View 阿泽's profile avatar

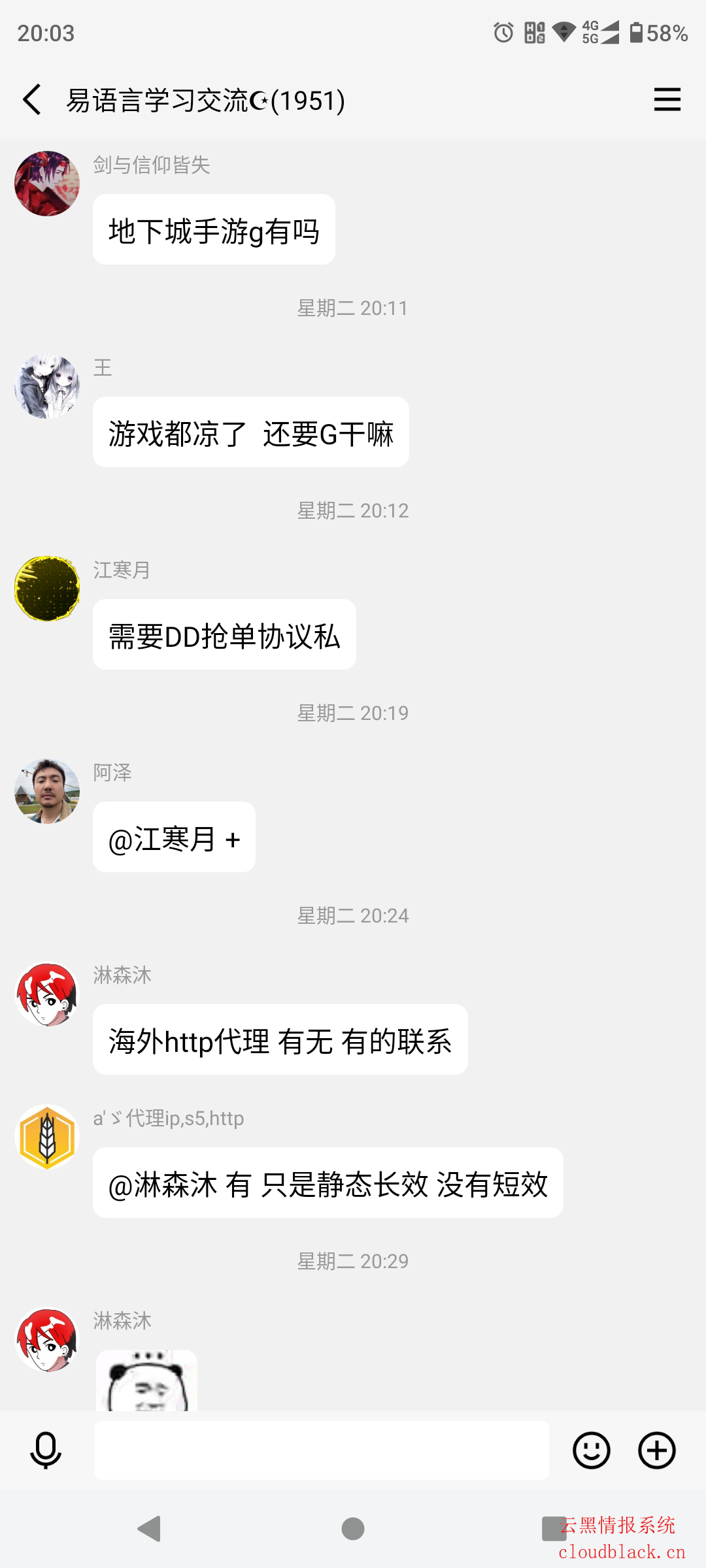[x=47, y=791]
